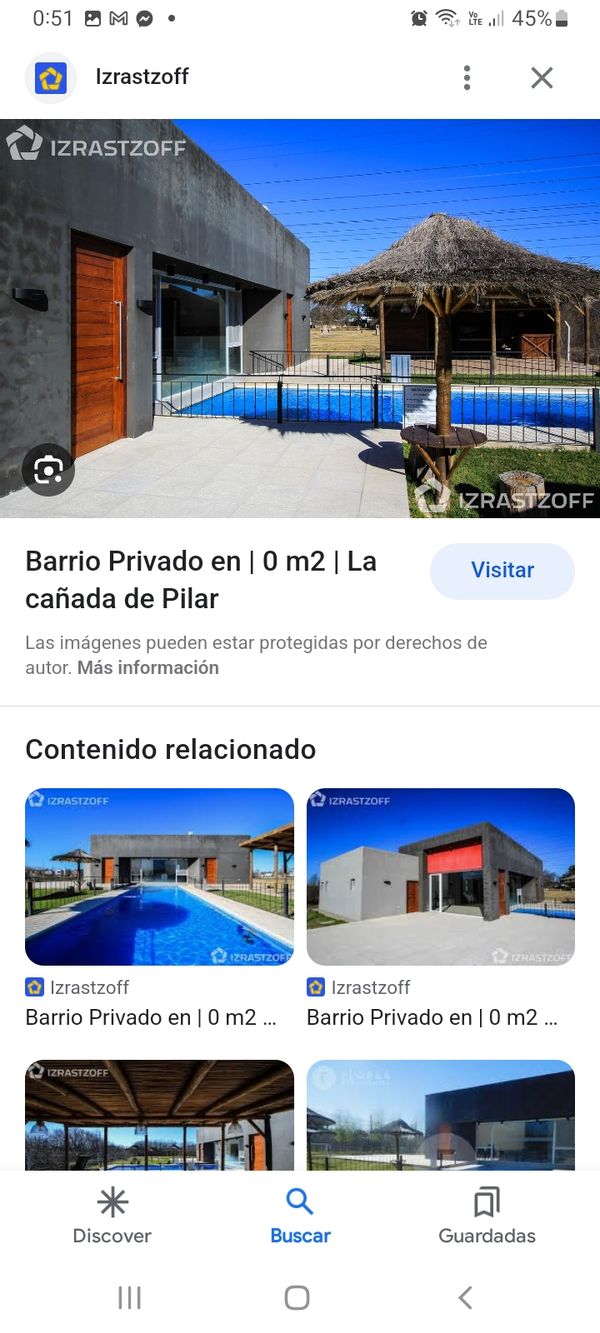Go back using the system back button
Image resolution: width=600 pixels, height=1333 pixels.
pyautogui.click(x=465, y=1298)
